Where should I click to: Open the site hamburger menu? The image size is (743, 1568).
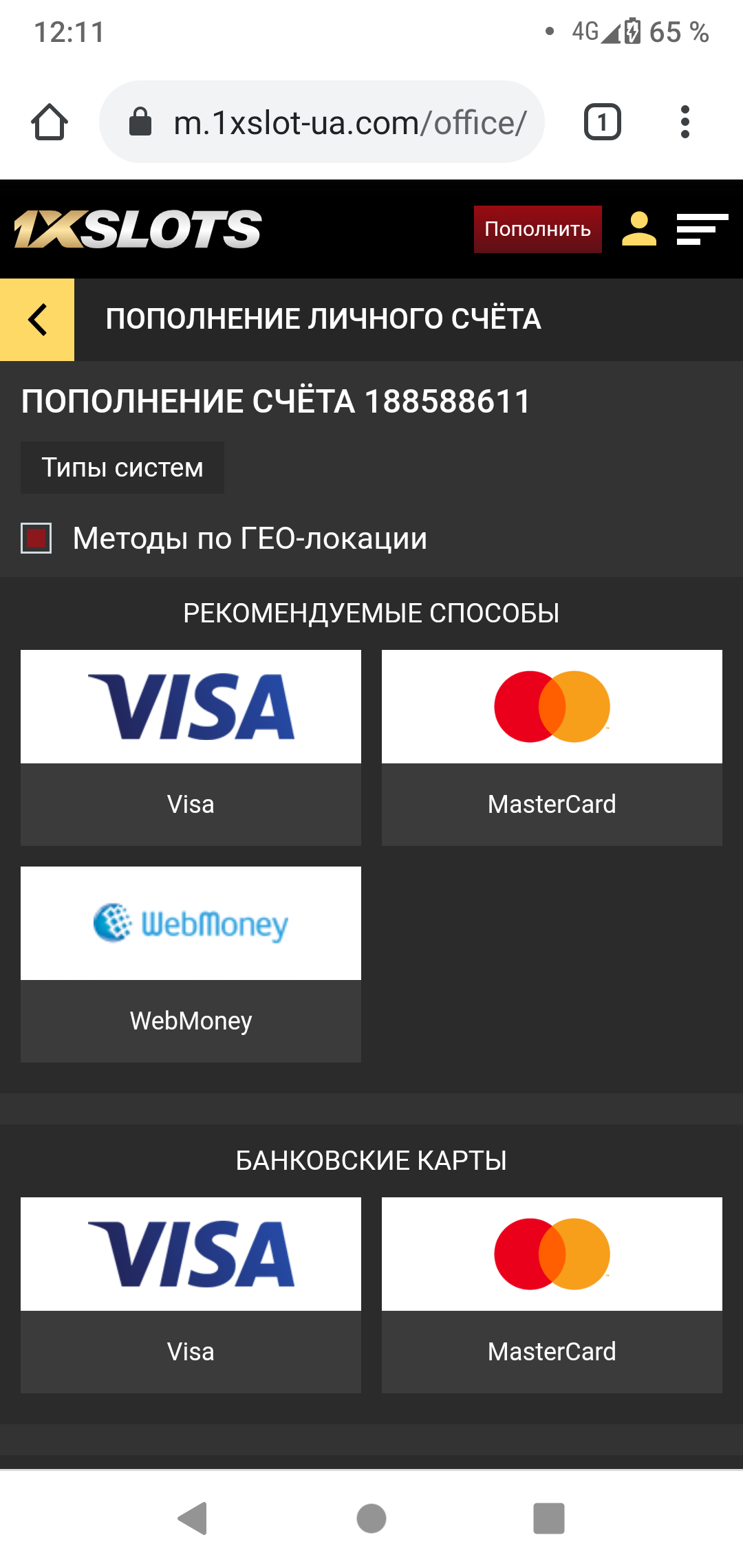point(701,229)
